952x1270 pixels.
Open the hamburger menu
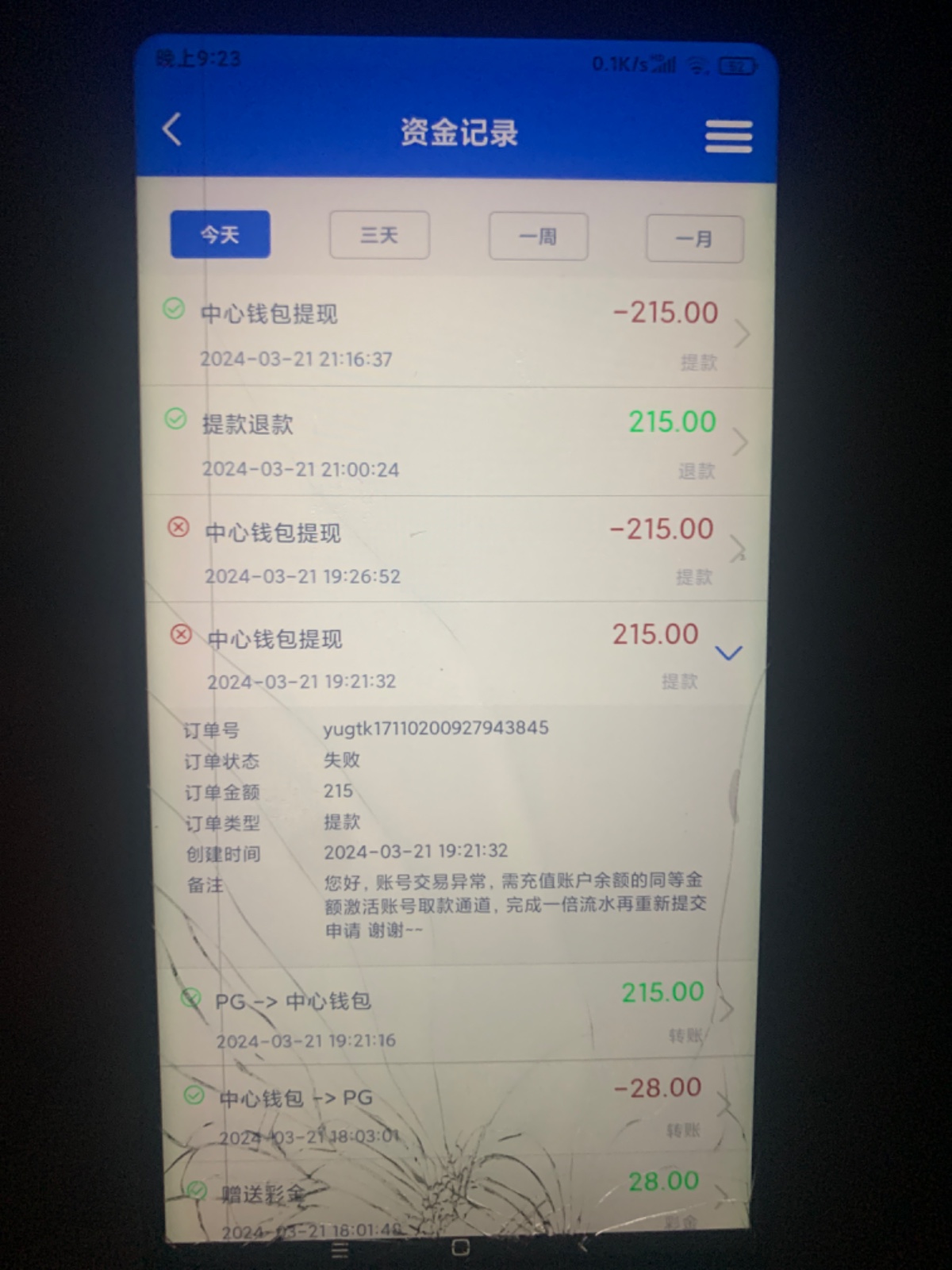728,136
